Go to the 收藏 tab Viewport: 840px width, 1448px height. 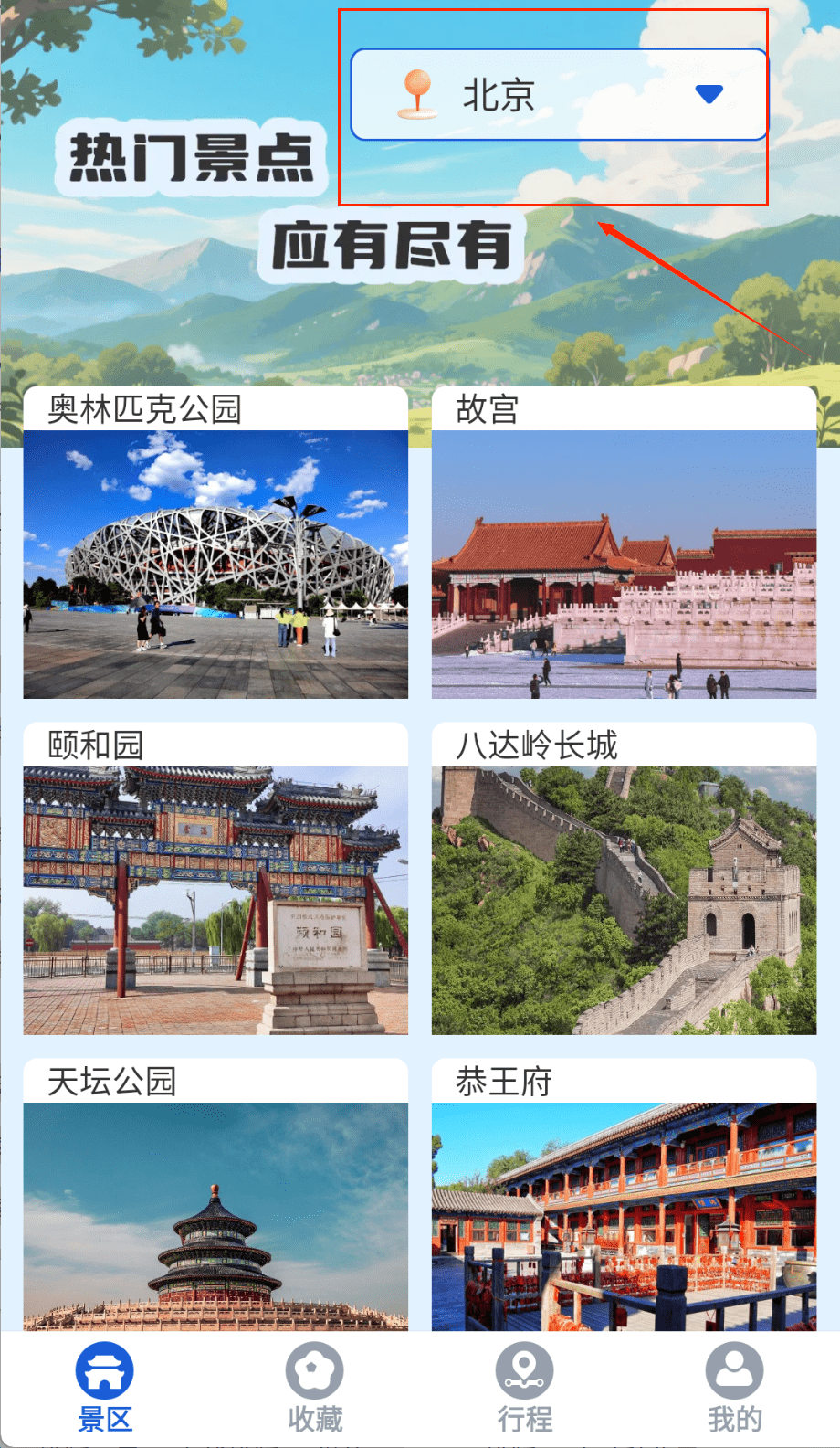315,1387
